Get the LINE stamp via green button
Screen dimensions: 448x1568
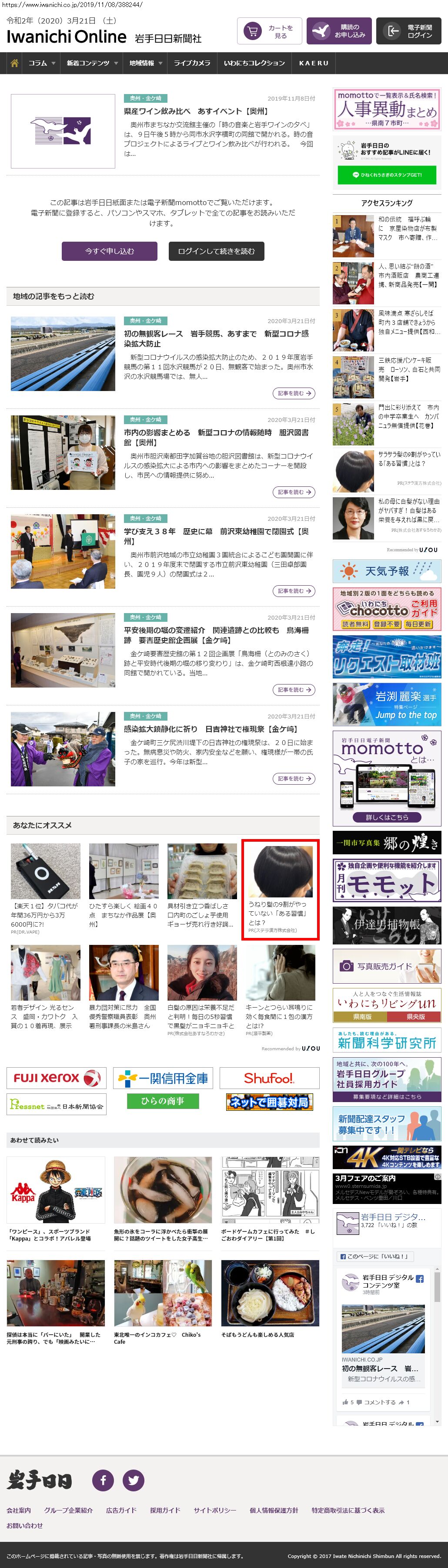click(387, 175)
